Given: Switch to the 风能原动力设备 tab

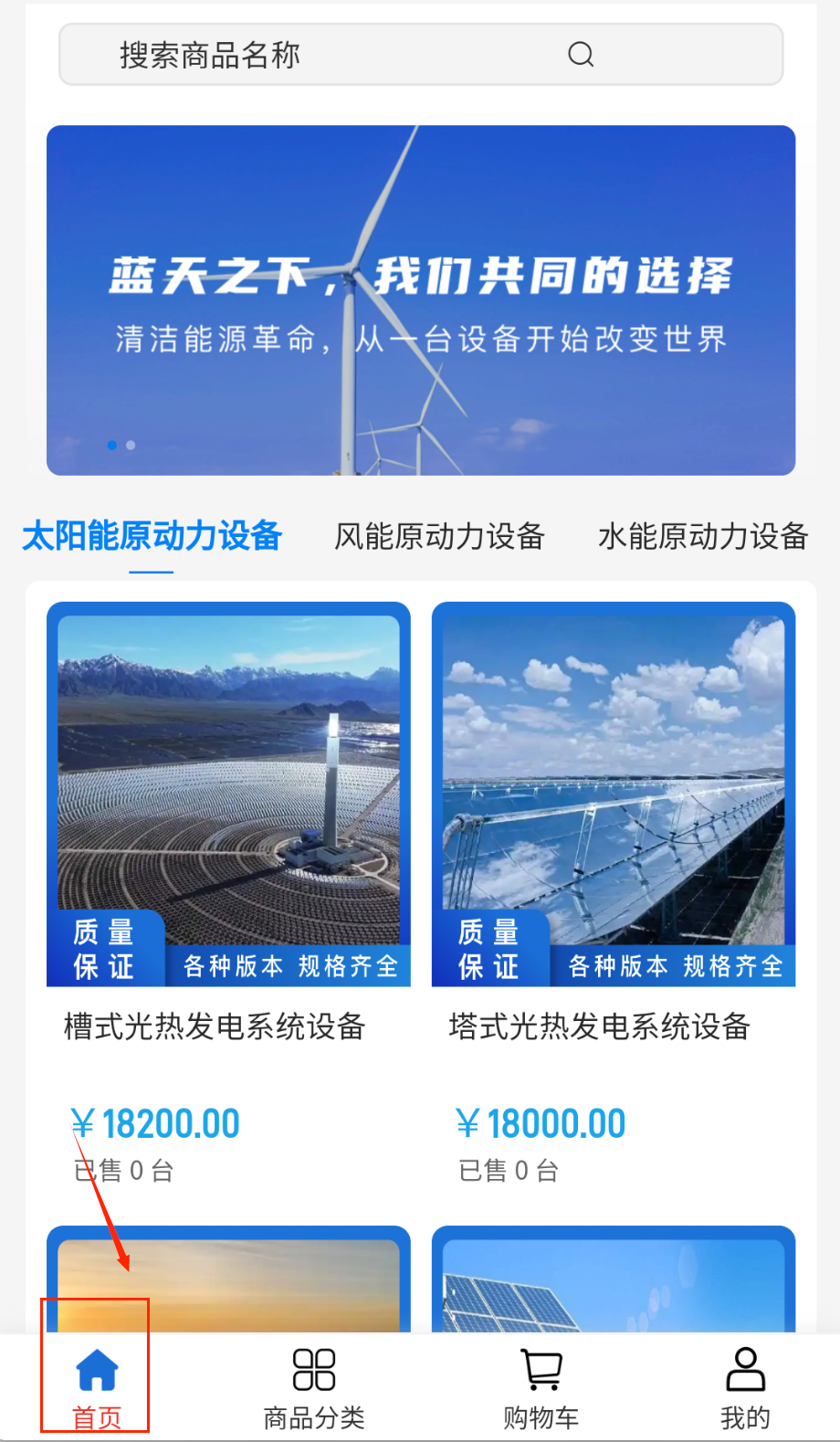Looking at the screenshot, I should pos(439,536).
